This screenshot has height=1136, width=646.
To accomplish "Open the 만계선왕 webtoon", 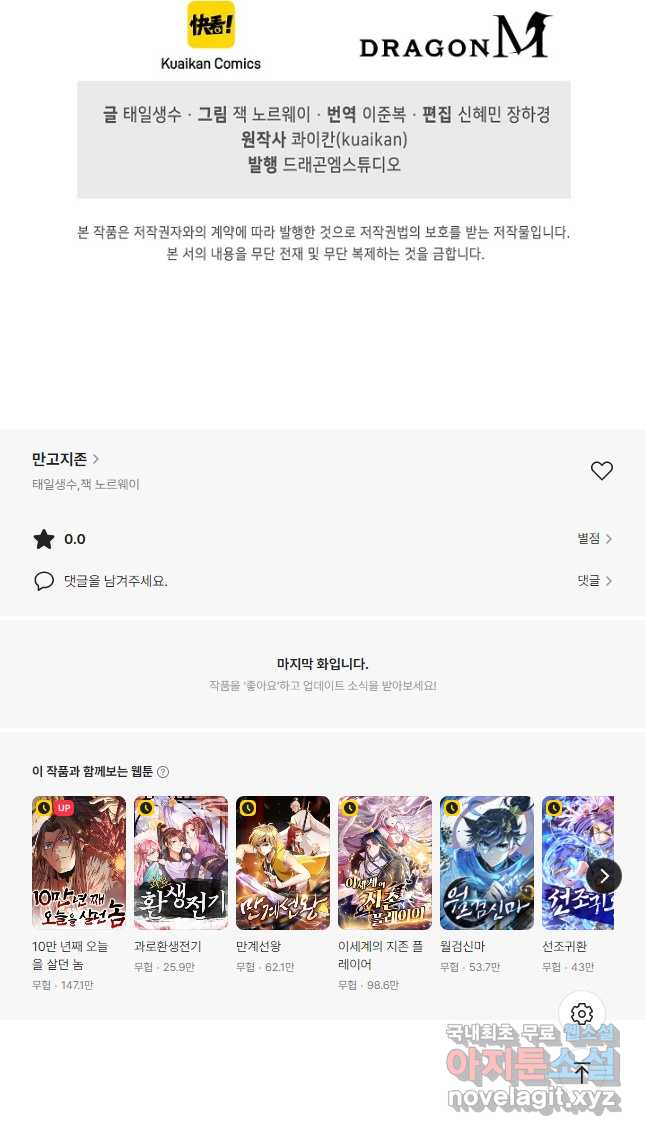I will pyautogui.click(x=283, y=863).
